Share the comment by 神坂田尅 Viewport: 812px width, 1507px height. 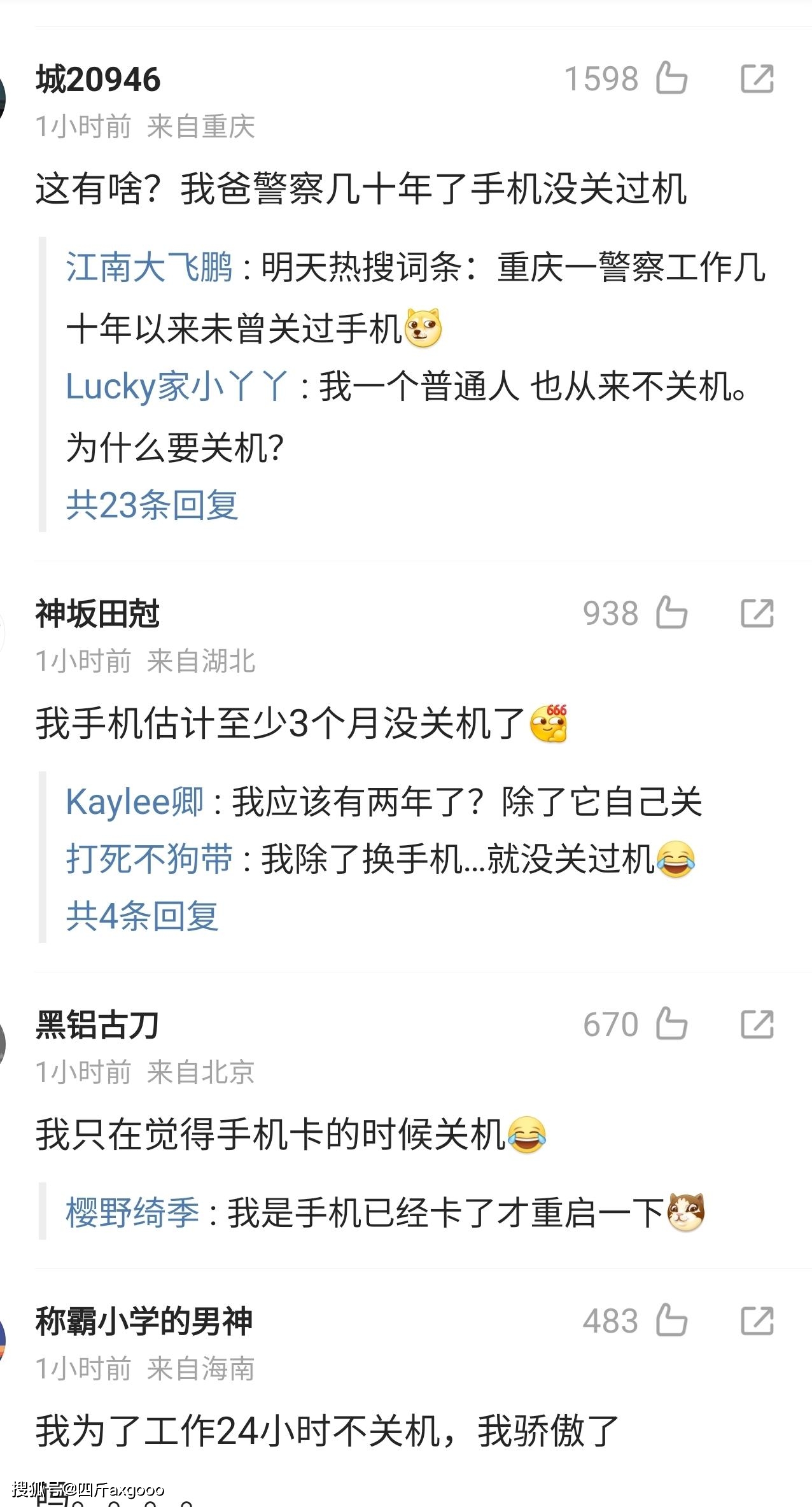pos(757,613)
